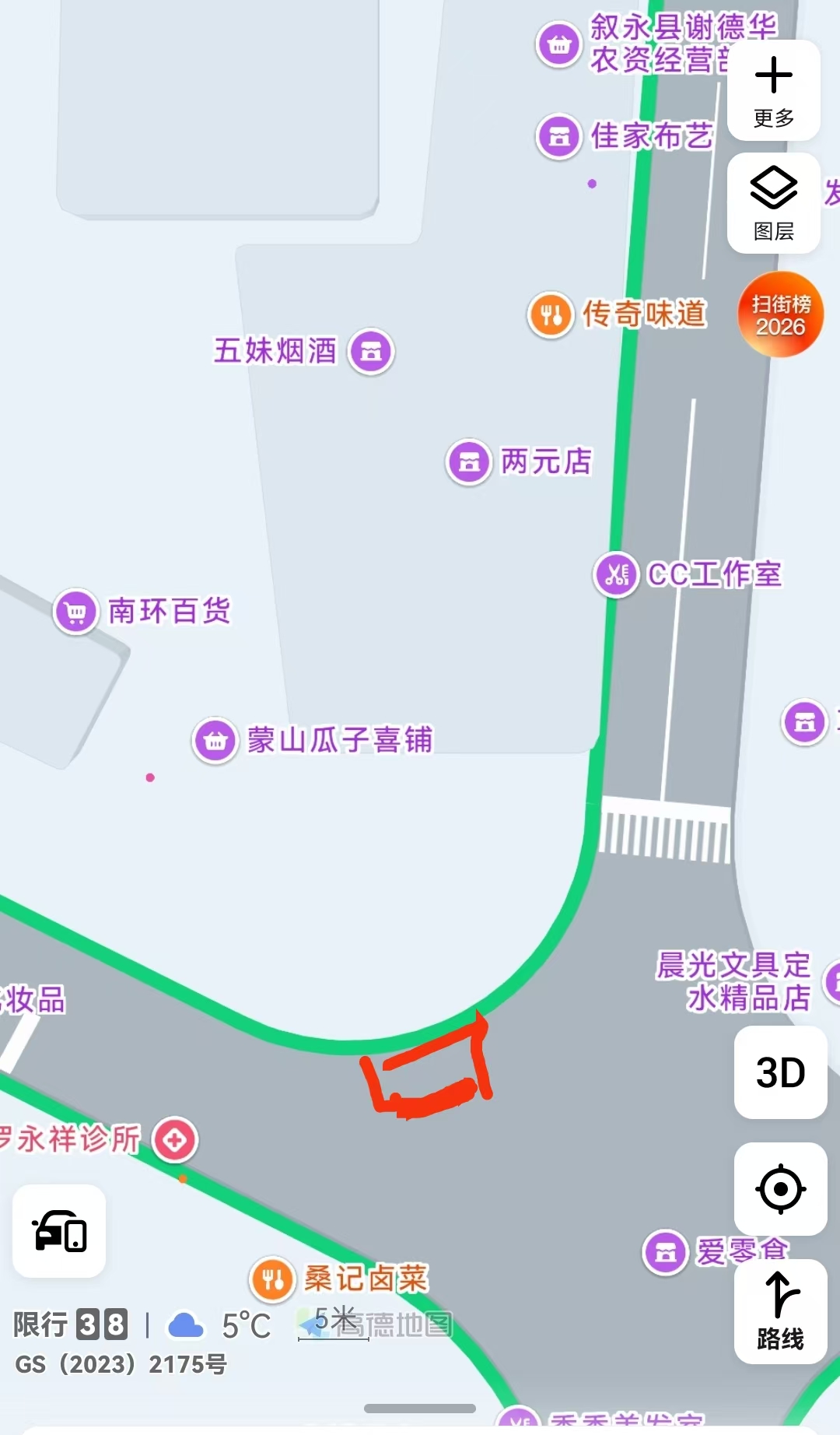Select the CC工作室 marker
Screen dimensions: 840x1435
tap(617, 574)
